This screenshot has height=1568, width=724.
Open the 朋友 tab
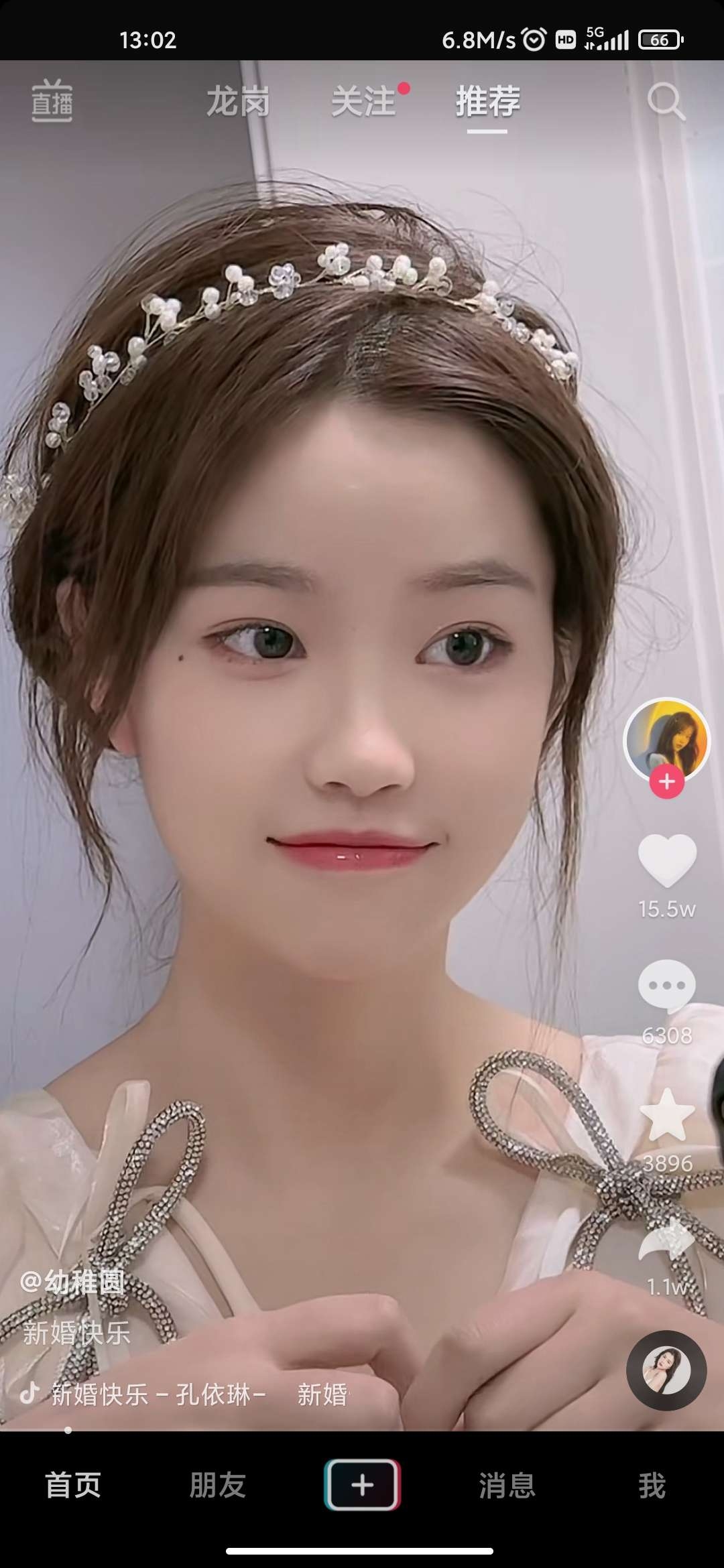(x=218, y=1485)
